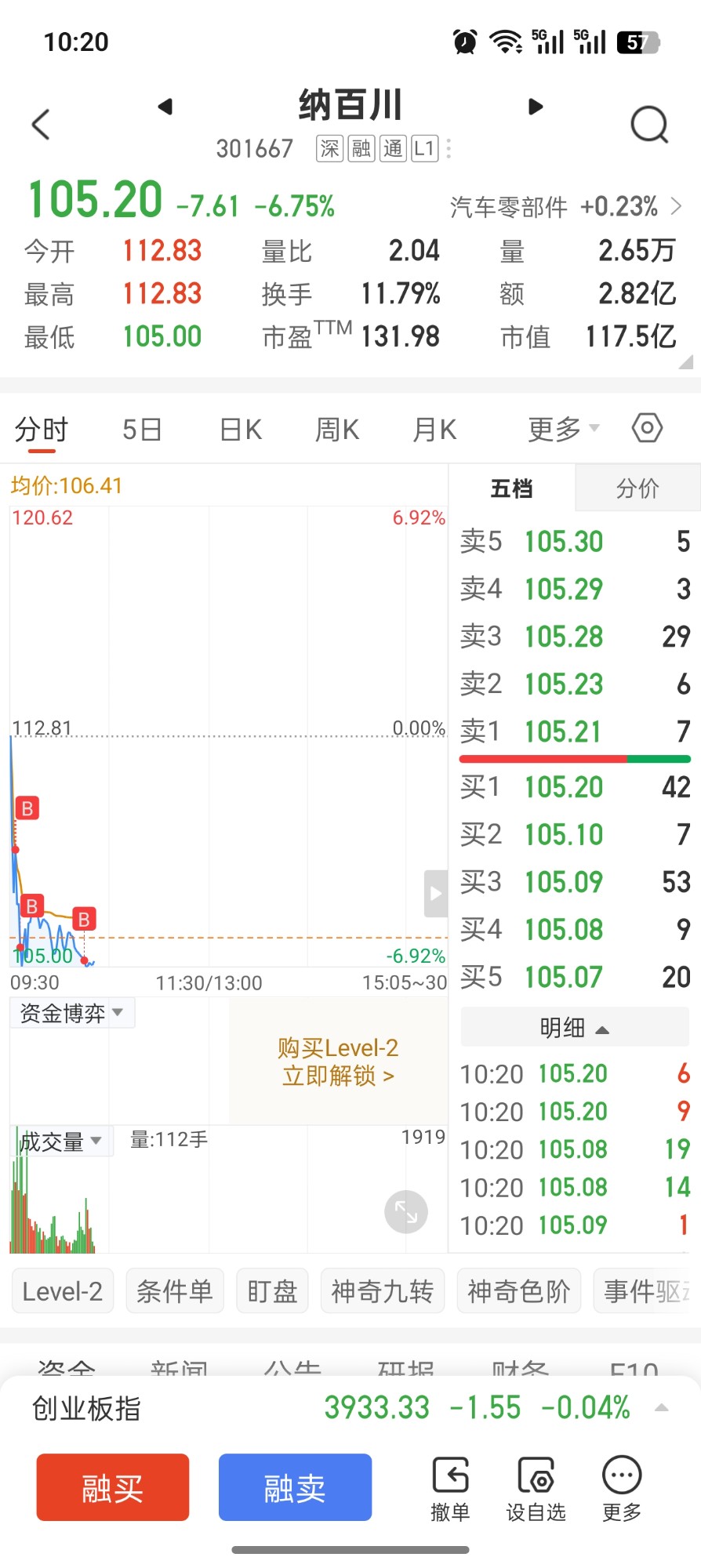The width and height of the screenshot is (701, 1568).
Task: Switch to the 分价 tab
Action: pyautogui.click(x=637, y=488)
